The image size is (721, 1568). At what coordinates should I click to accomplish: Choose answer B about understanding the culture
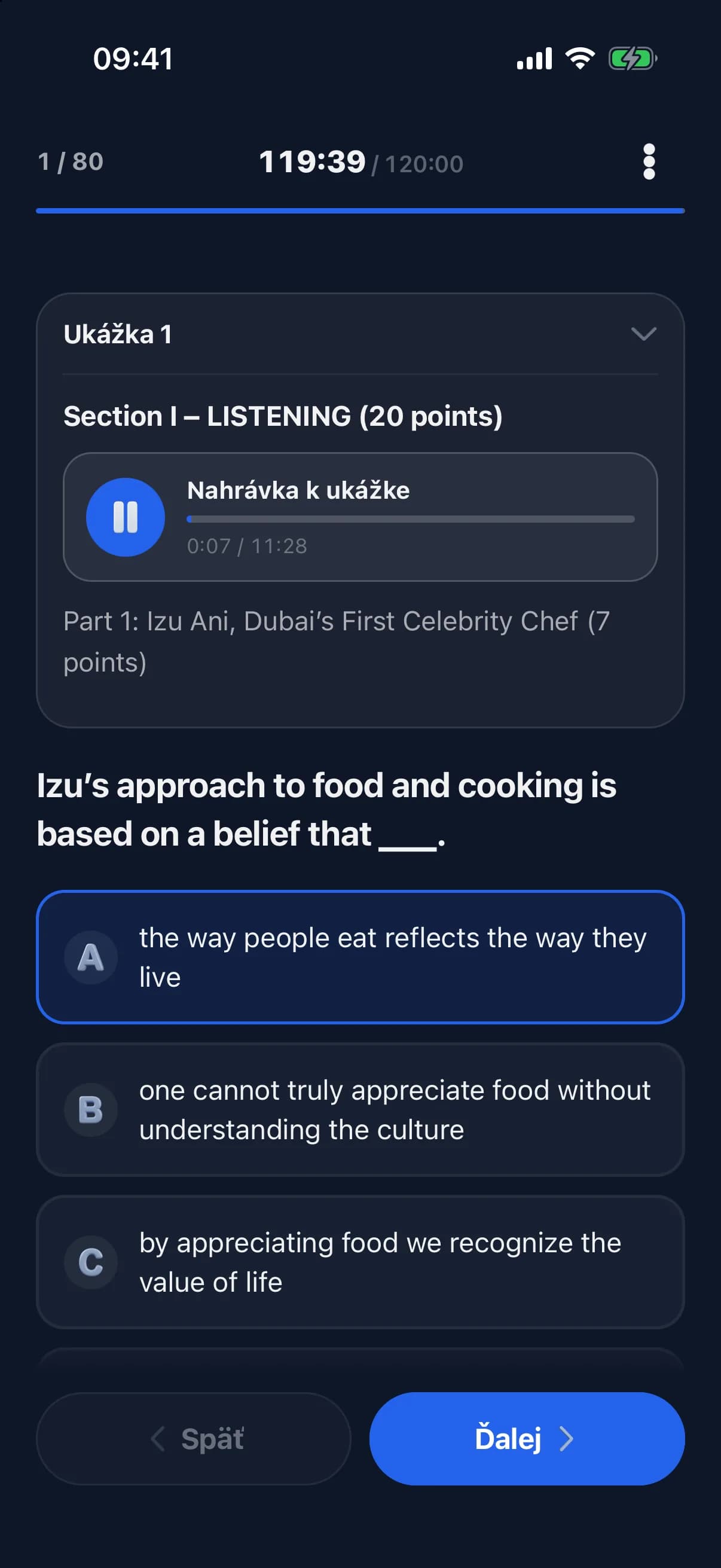[360, 1109]
